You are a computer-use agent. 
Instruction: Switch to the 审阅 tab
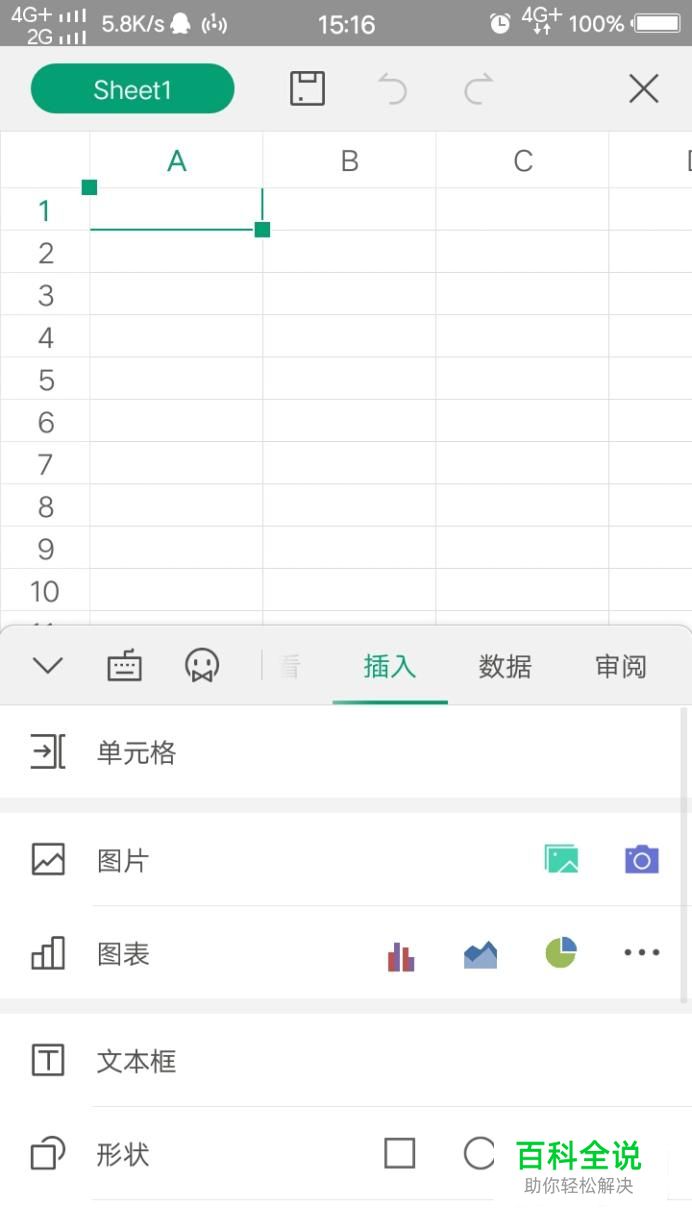[x=620, y=667]
